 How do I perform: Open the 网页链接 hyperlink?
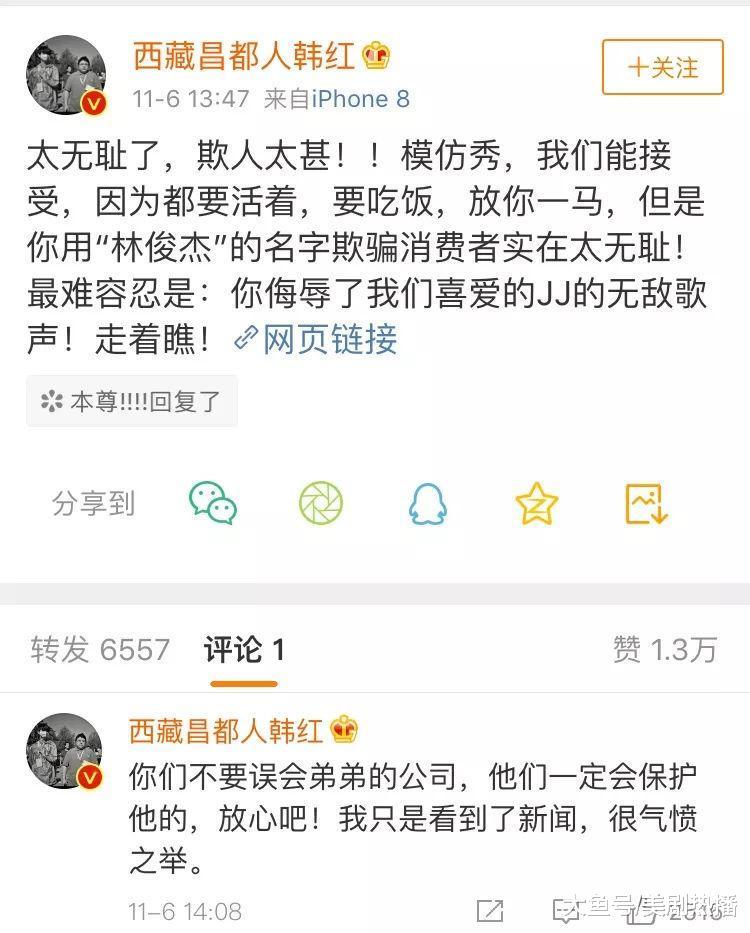tap(330, 341)
